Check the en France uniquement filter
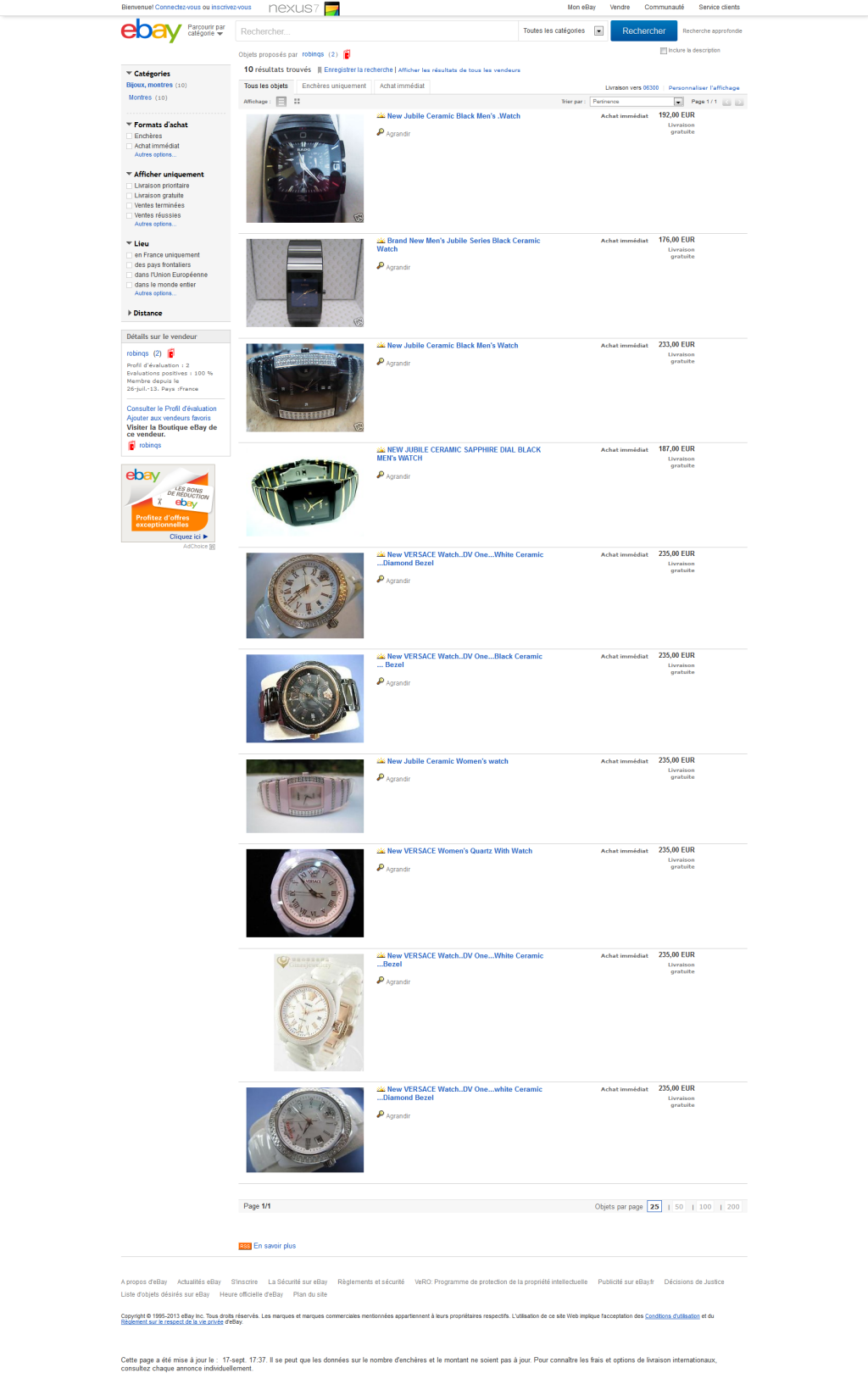This screenshot has height=1390, width=868. point(130,255)
